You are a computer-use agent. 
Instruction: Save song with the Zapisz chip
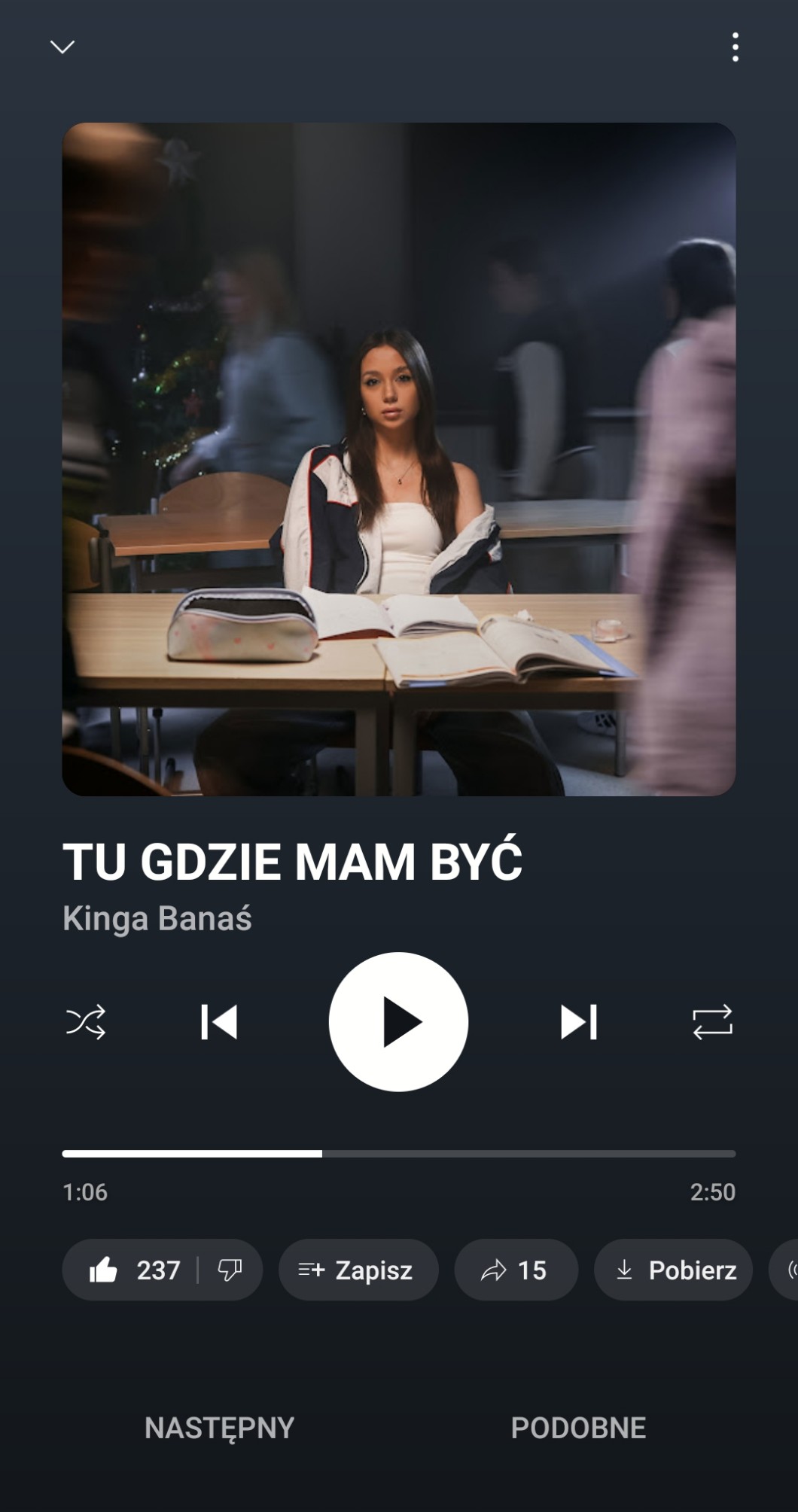tap(358, 1270)
